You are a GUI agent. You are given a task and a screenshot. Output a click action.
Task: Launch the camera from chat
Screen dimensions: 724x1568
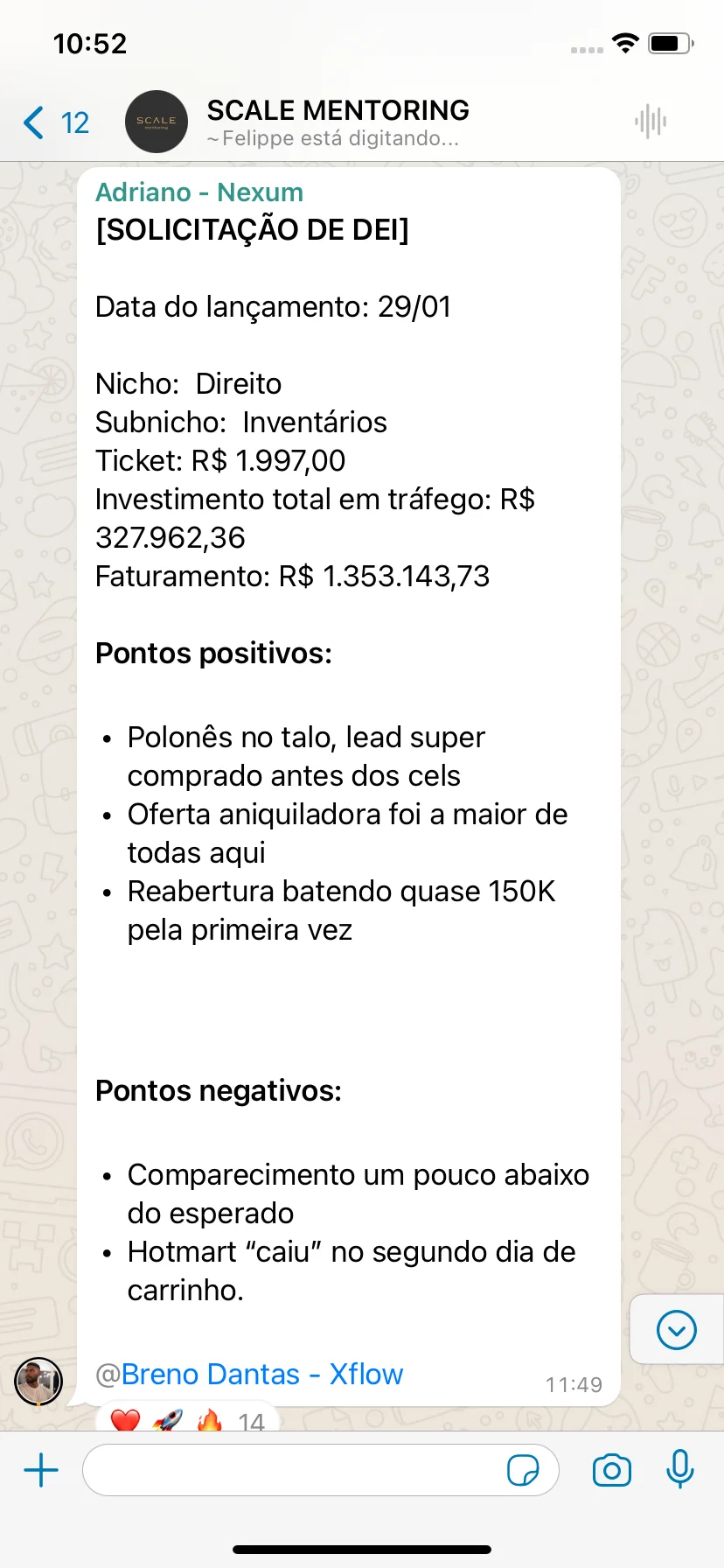tap(611, 1470)
